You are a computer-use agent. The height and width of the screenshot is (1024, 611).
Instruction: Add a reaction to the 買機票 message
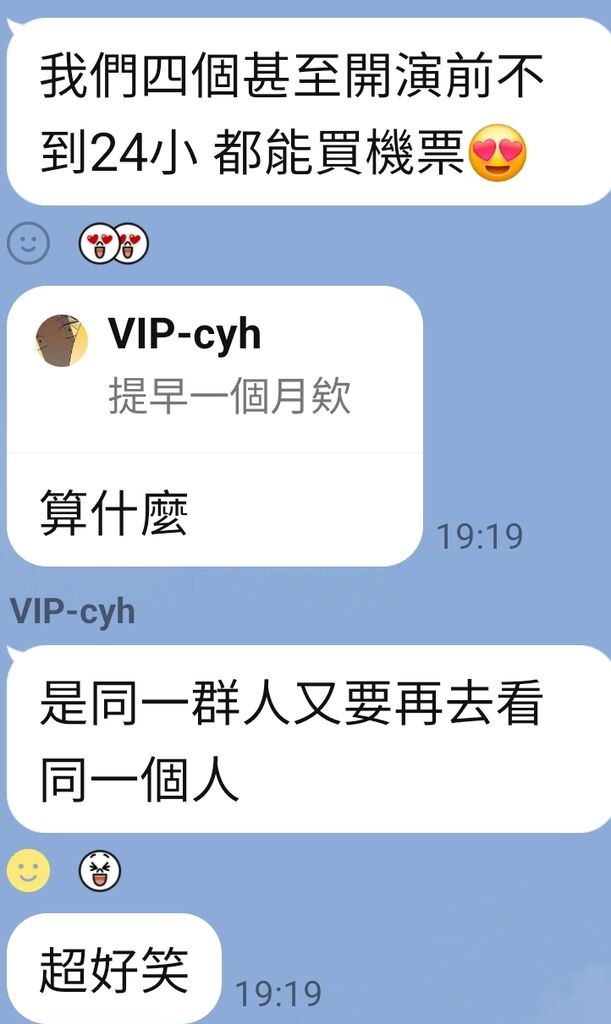[x=28, y=243]
